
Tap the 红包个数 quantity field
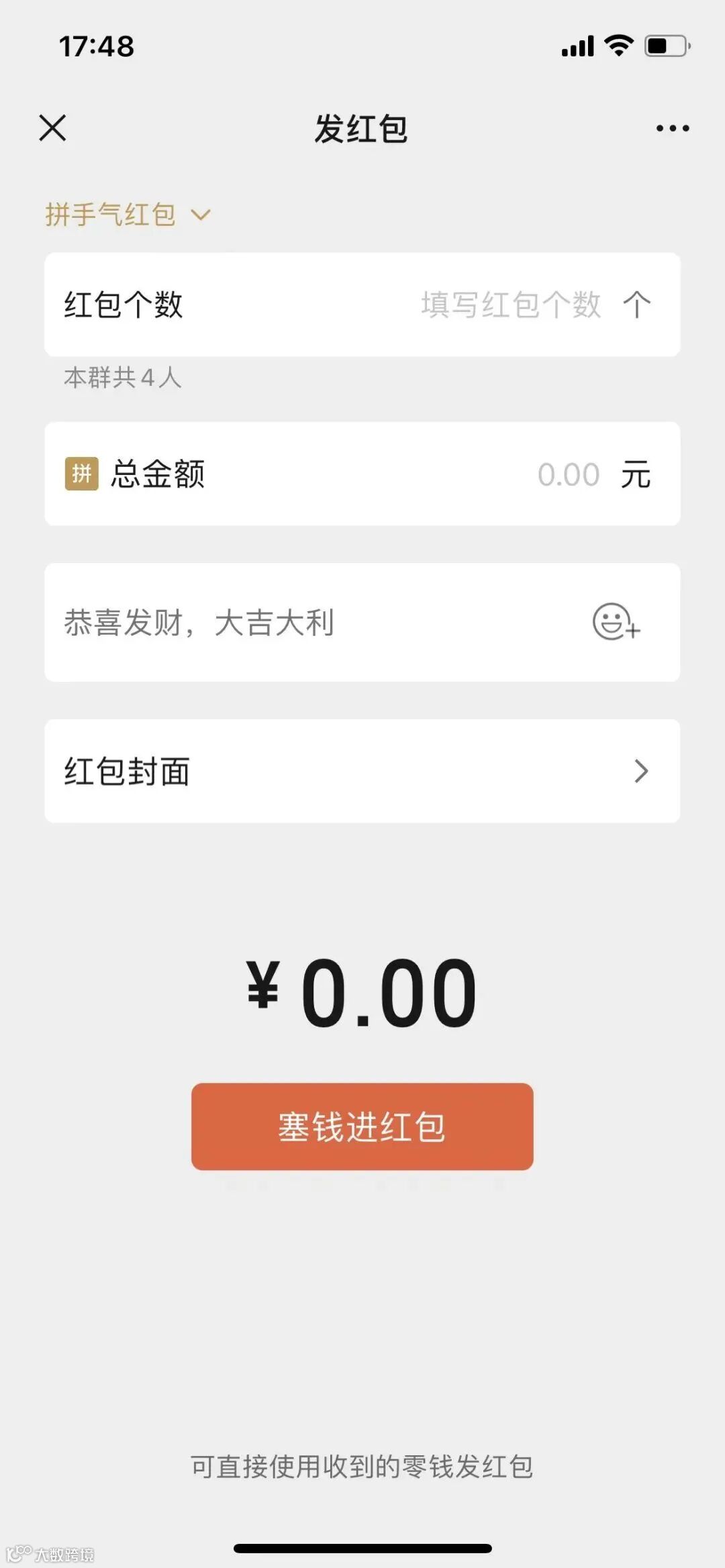(362, 305)
